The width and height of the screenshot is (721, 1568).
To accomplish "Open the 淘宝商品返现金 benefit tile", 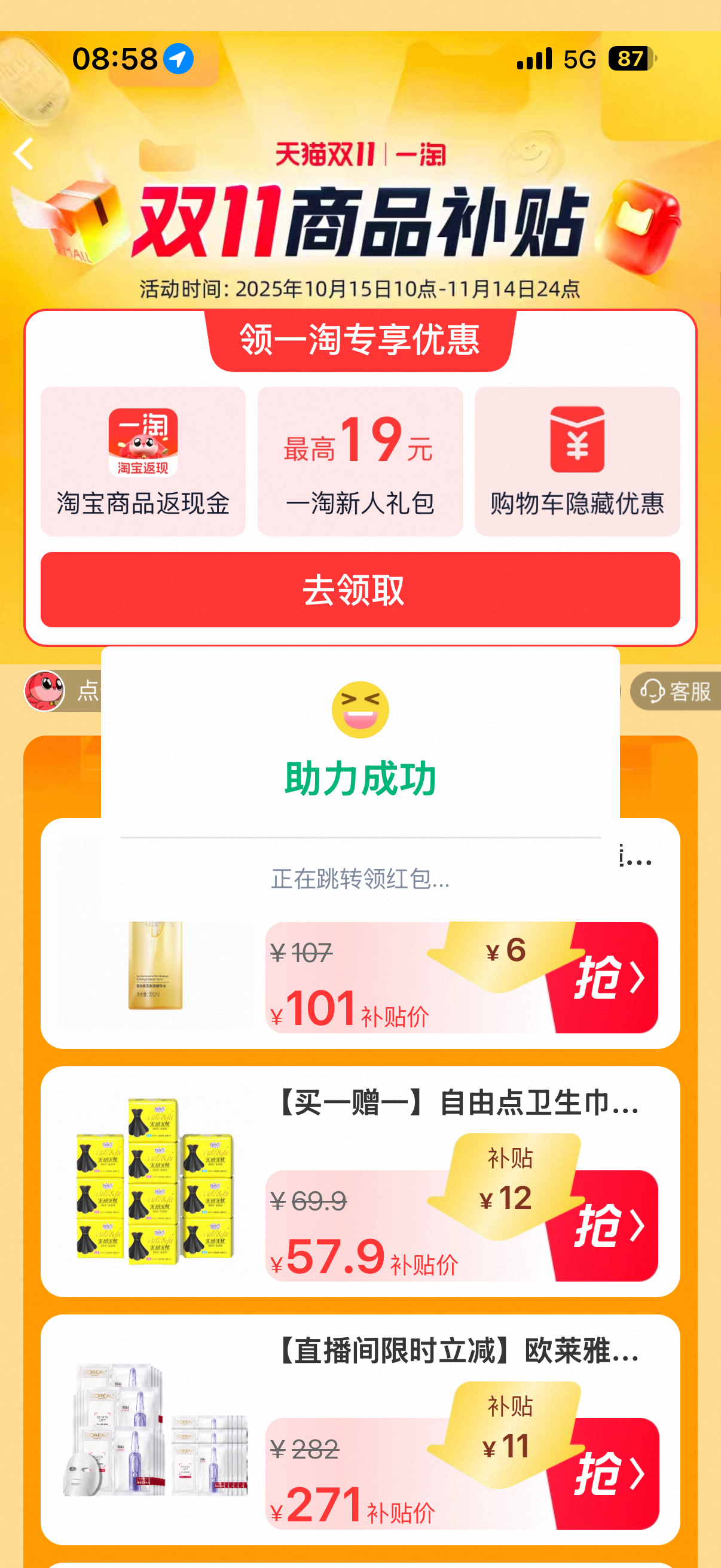I will coord(143,462).
